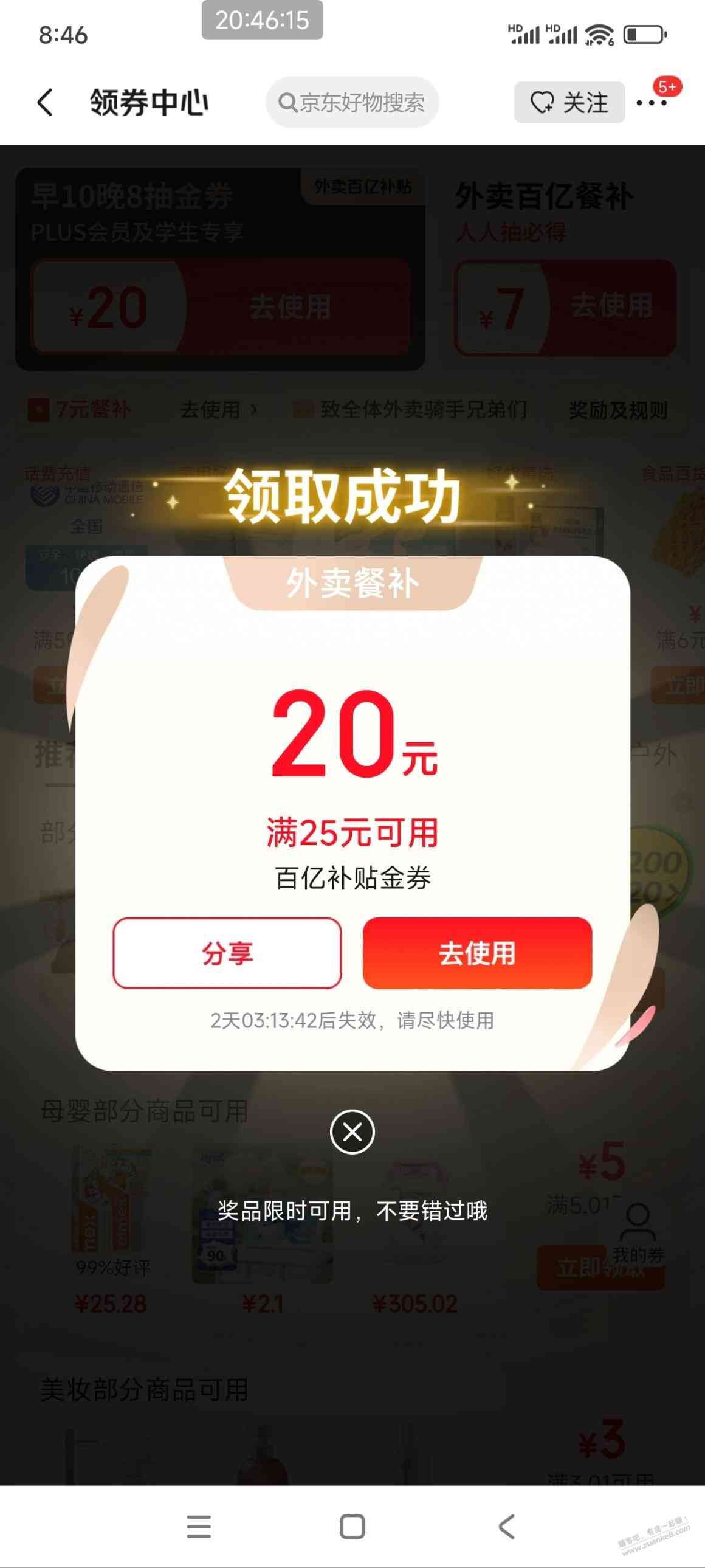Share the 20元 coupon via 分享
Screen dimensions: 705x1568
click(x=227, y=953)
